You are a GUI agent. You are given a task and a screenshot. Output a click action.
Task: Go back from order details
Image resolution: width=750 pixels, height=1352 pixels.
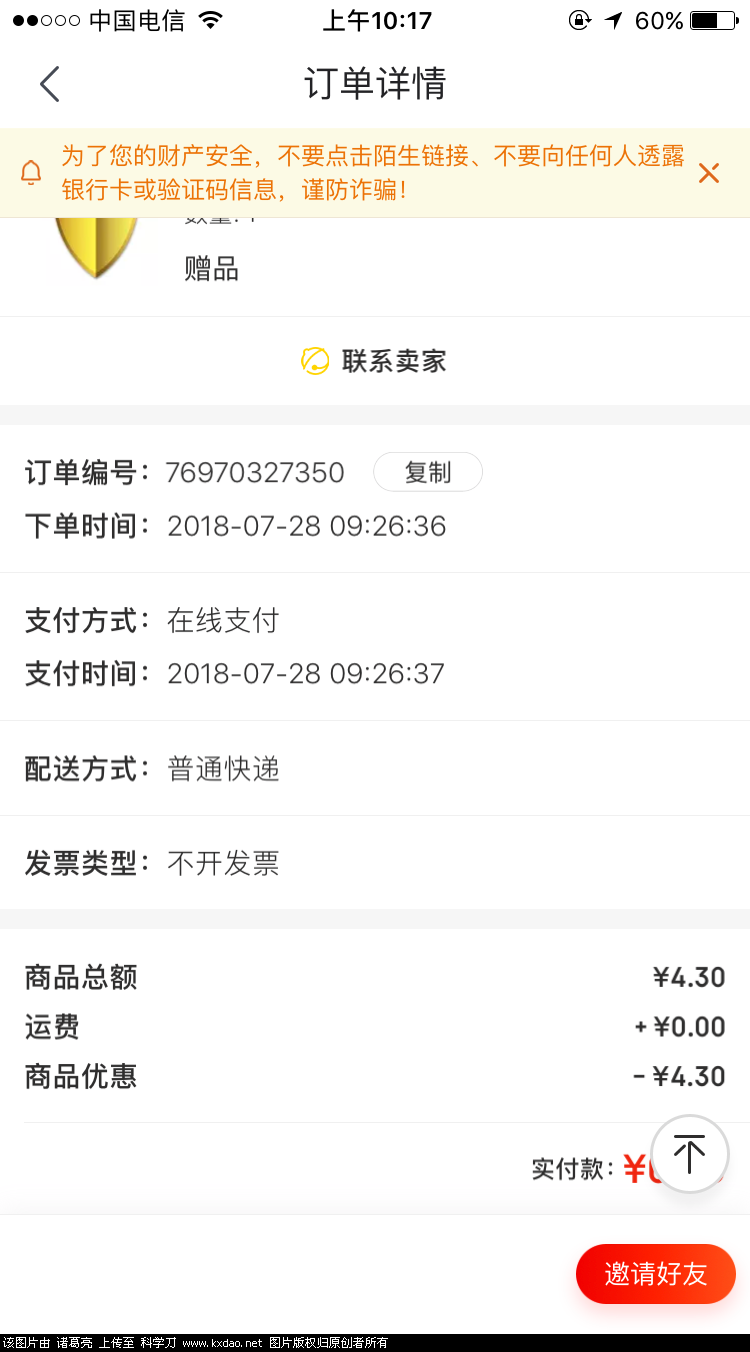[x=50, y=84]
